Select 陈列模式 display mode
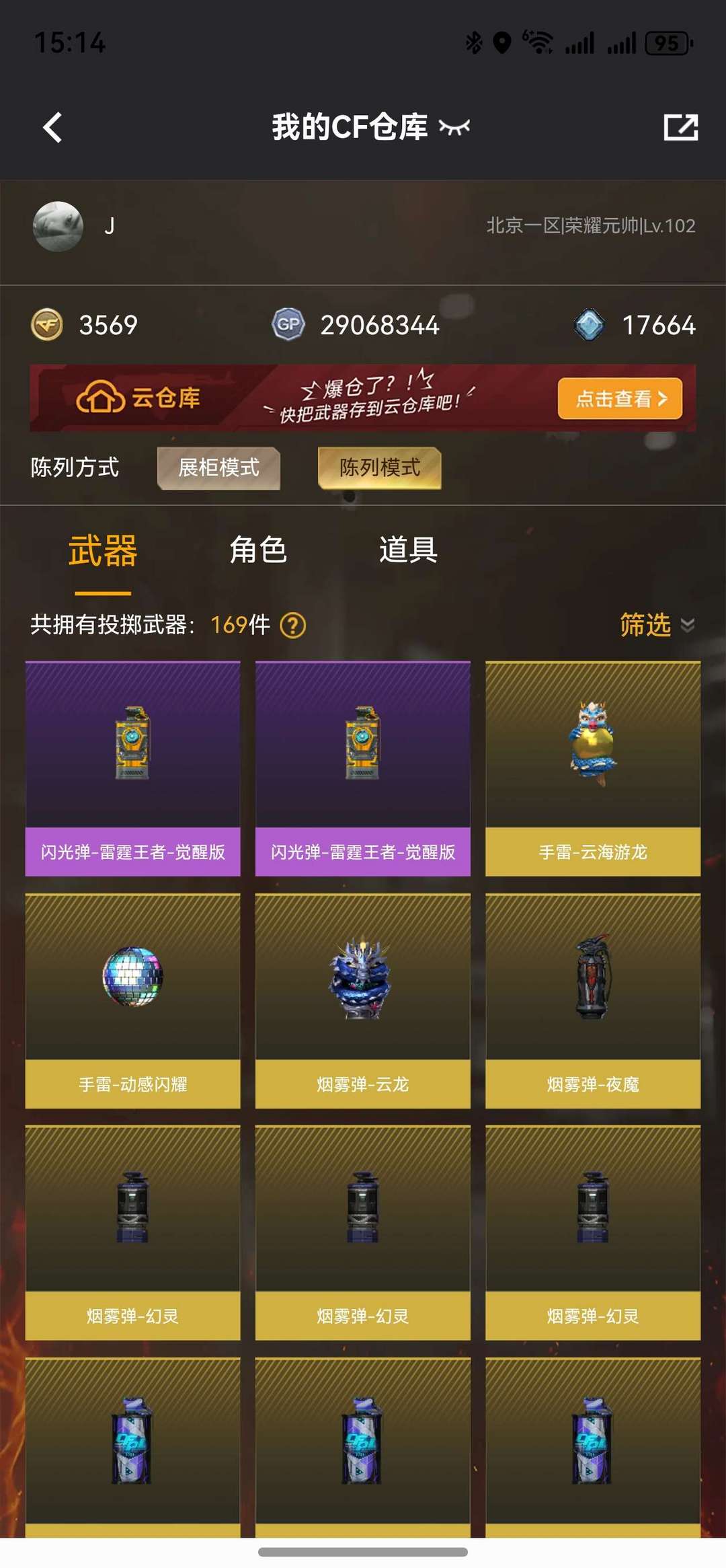The width and height of the screenshot is (726, 1568). tap(380, 468)
